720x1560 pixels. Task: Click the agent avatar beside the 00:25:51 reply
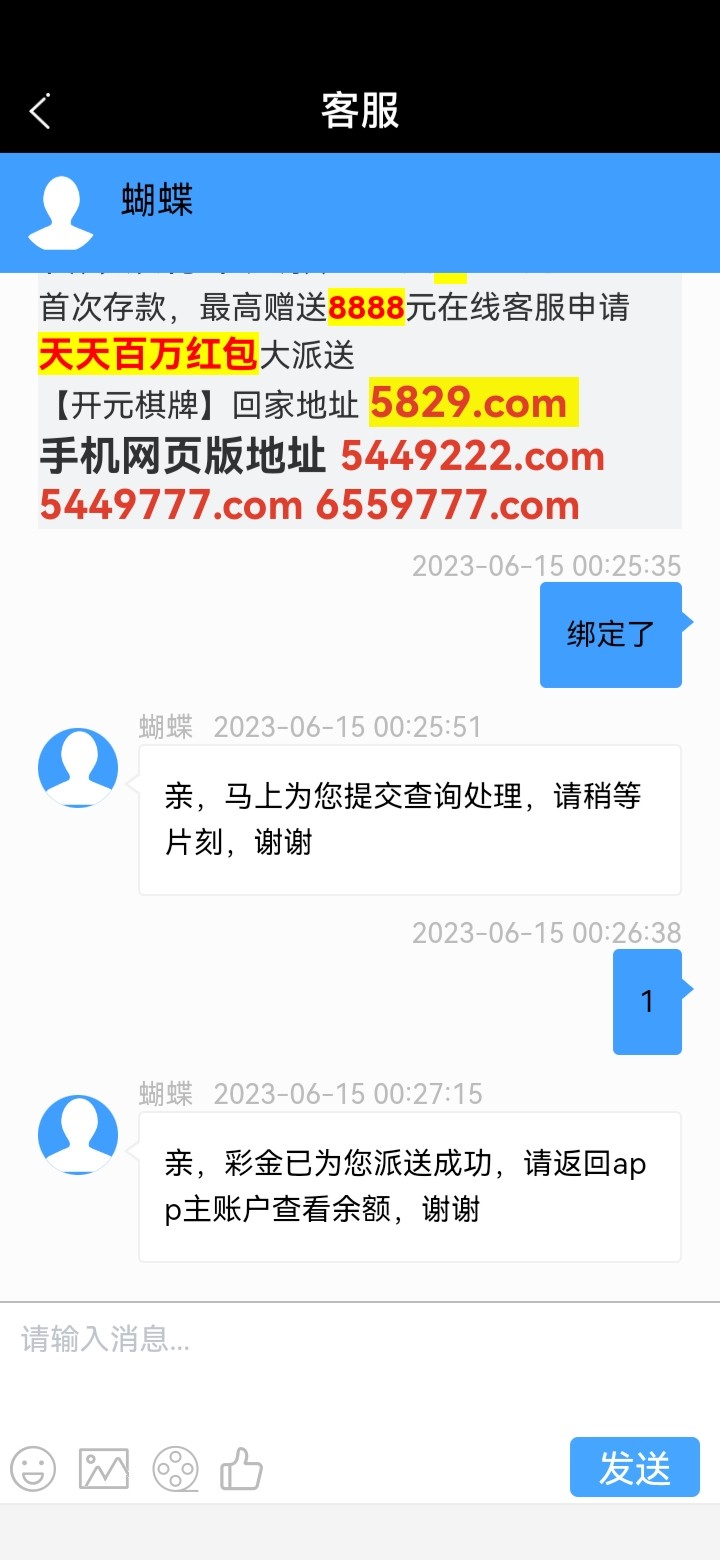[x=78, y=767]
